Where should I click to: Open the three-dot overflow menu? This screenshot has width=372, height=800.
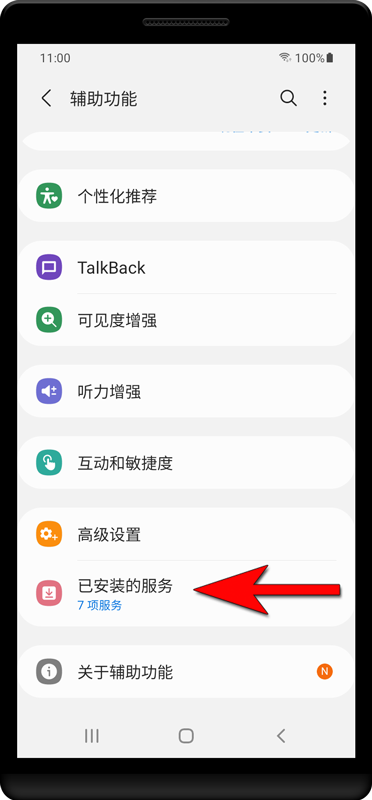coord(325,98)
